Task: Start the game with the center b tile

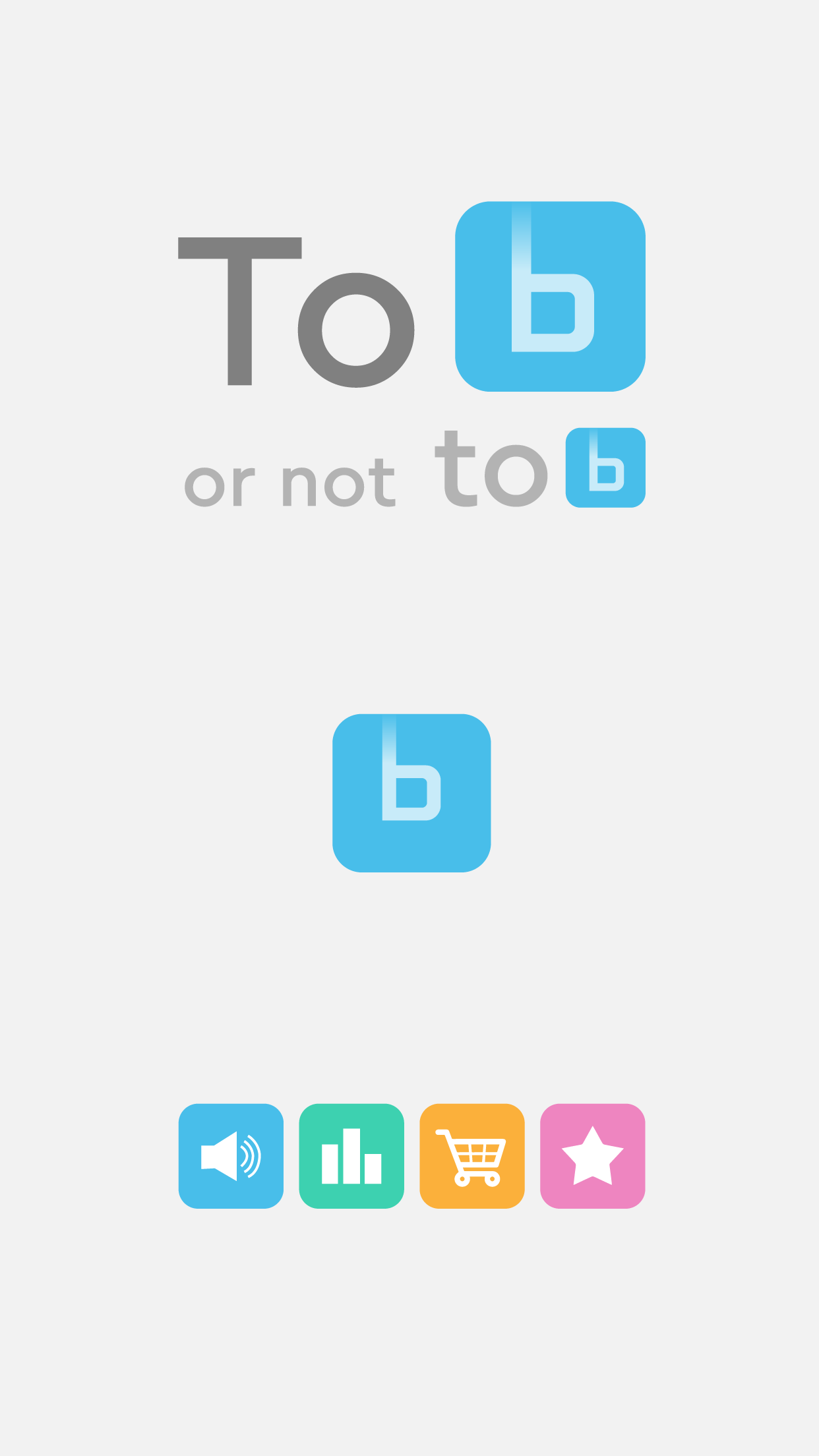Action: coord(411,793)
